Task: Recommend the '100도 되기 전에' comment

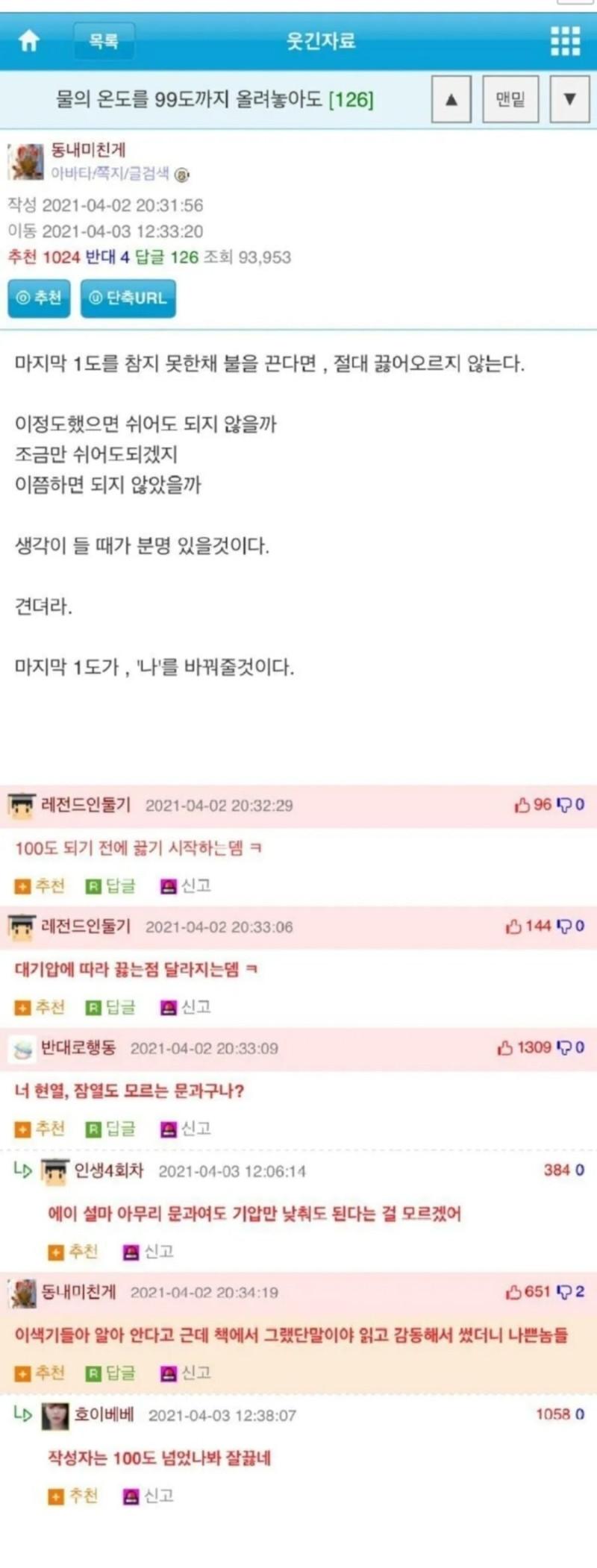Action: (x=40, y=885)
